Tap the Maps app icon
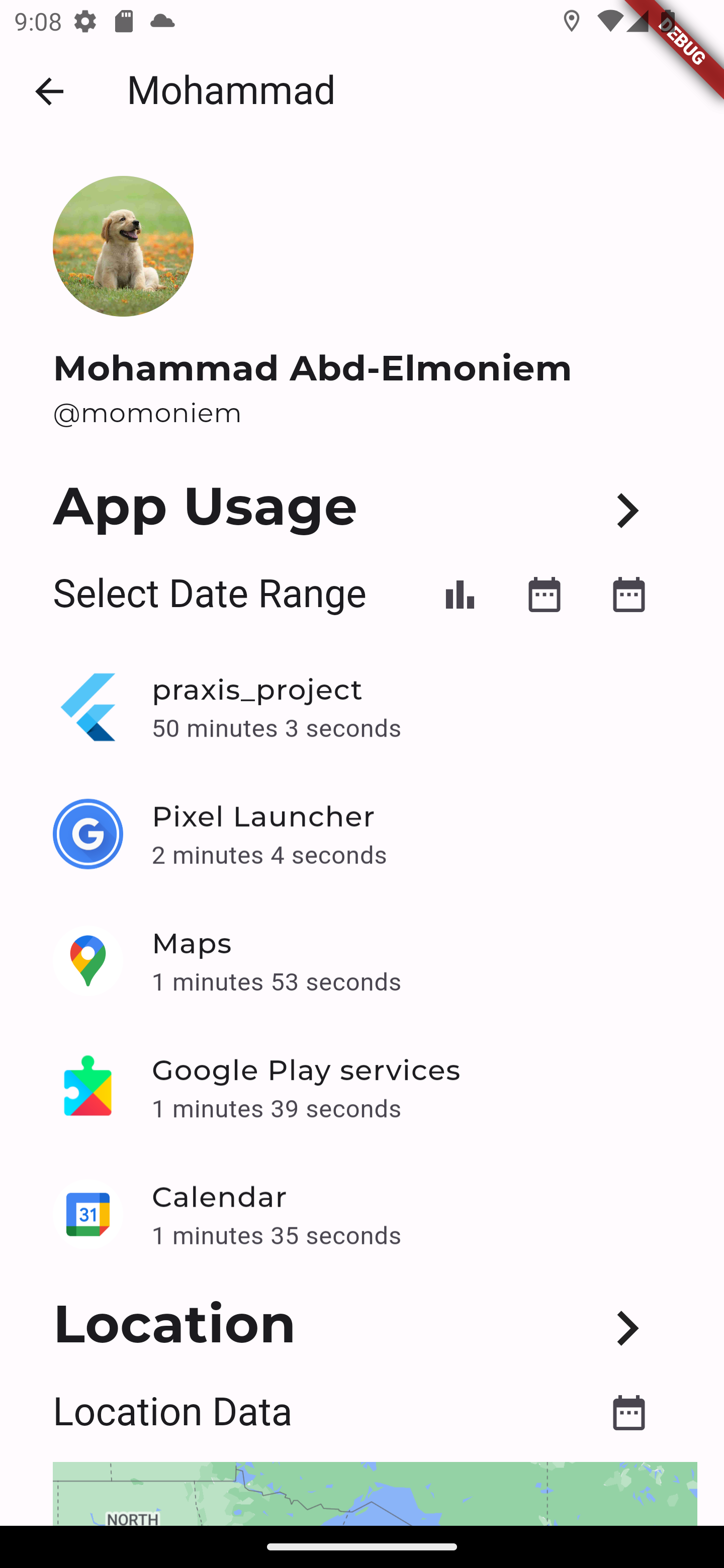 pyautogui.click(x=88, y=961)
